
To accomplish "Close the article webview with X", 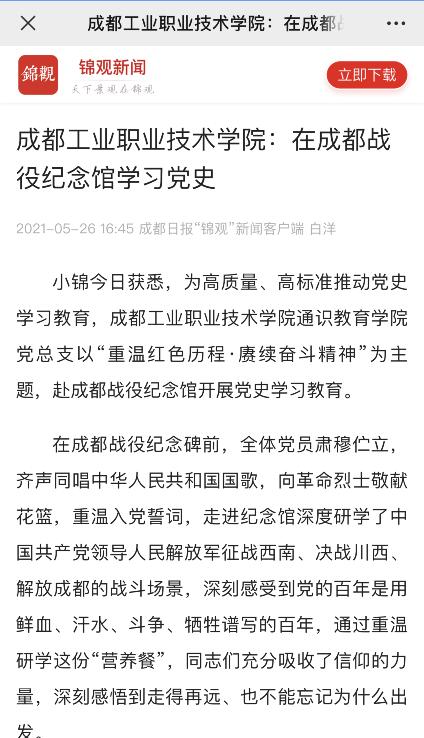I will pos(28,23).
